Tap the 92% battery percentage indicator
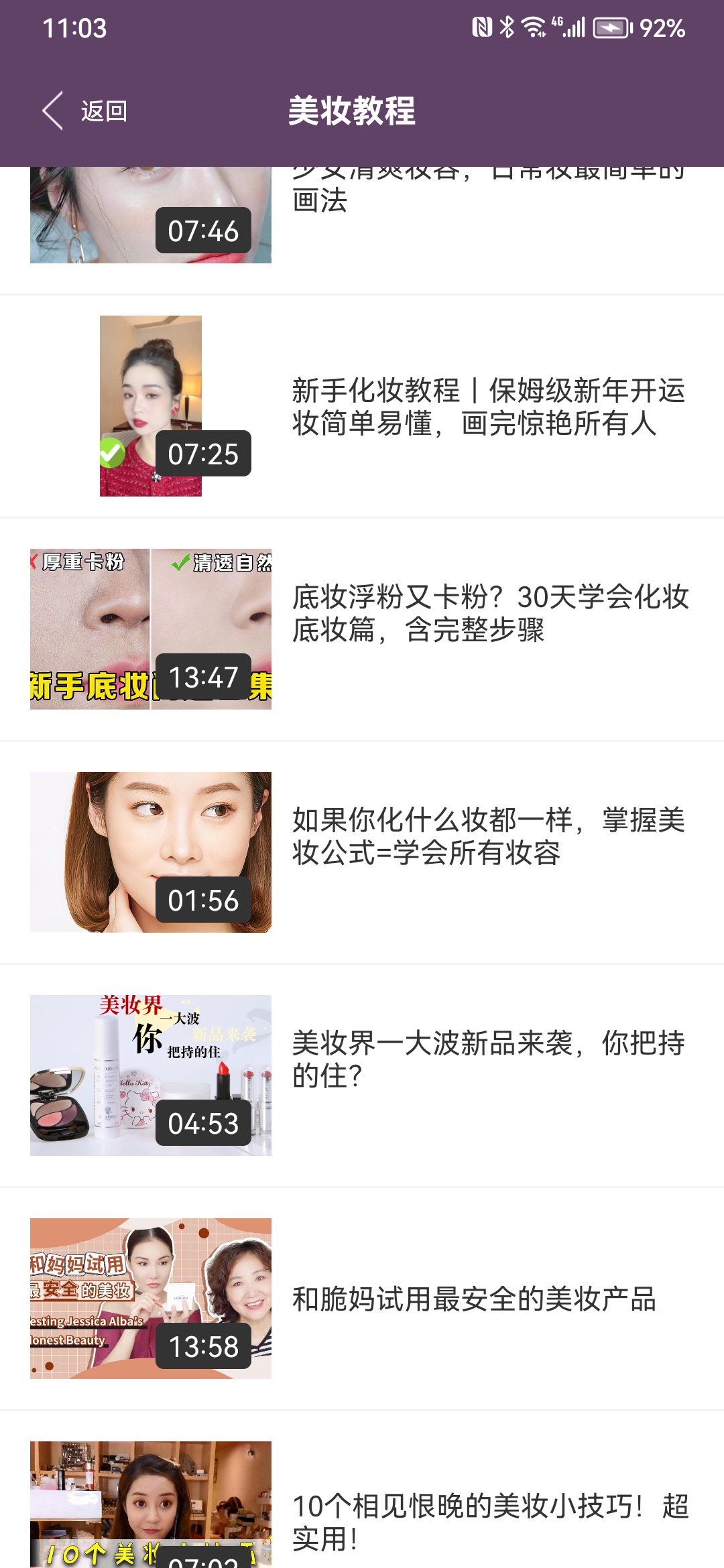 [662, 27]
